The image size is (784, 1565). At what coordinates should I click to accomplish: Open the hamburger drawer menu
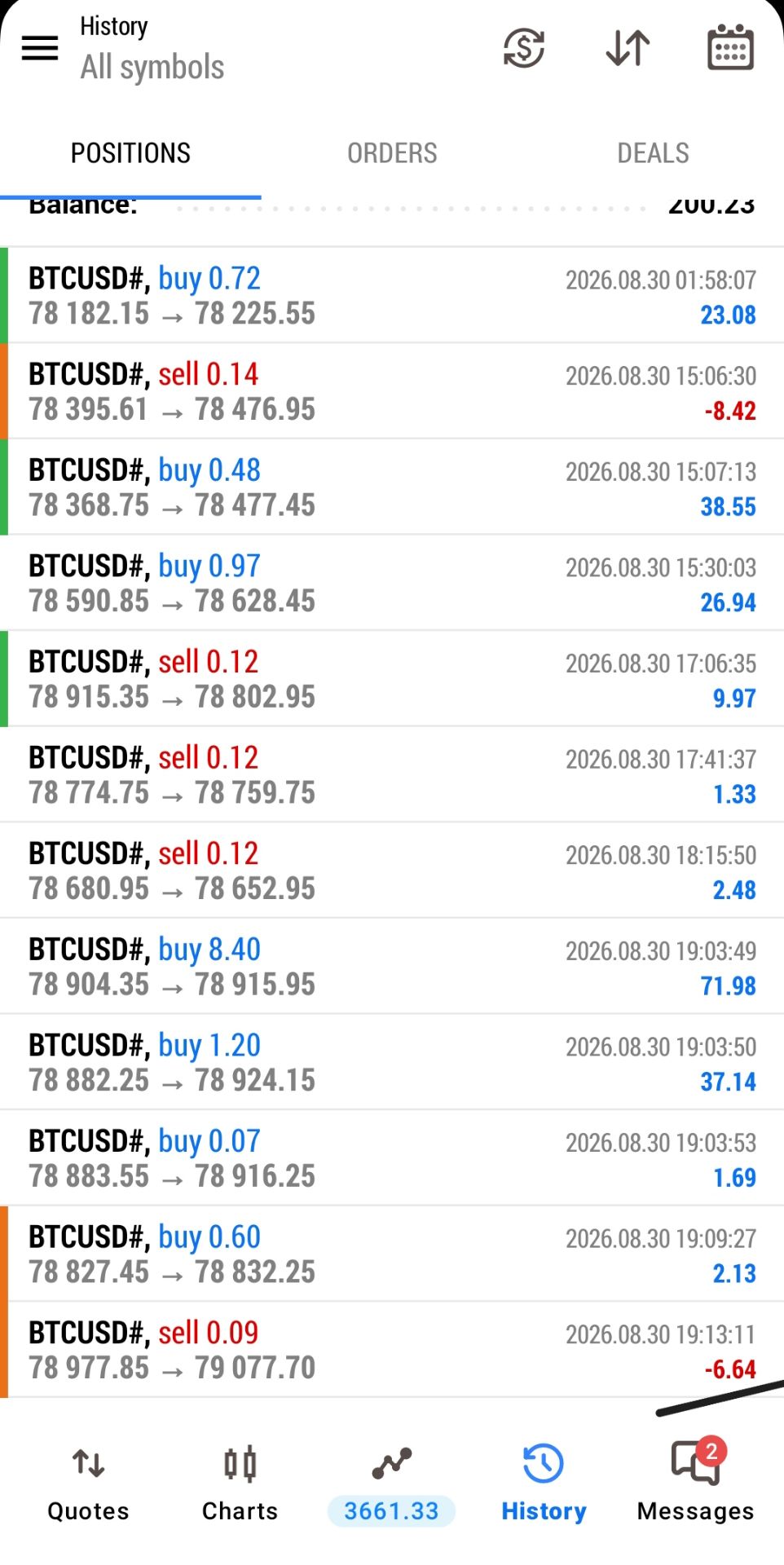(x=39, y=48)
